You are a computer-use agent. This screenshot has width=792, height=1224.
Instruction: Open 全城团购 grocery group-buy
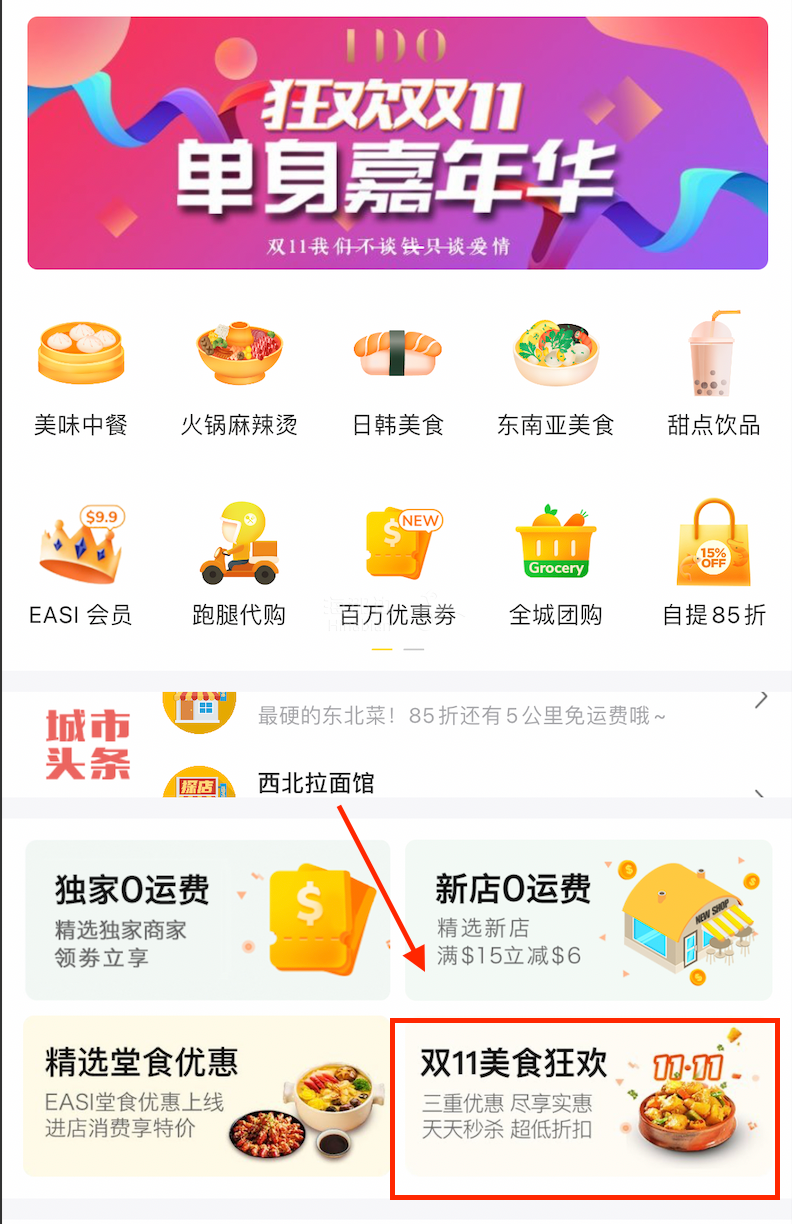[555, 565]
